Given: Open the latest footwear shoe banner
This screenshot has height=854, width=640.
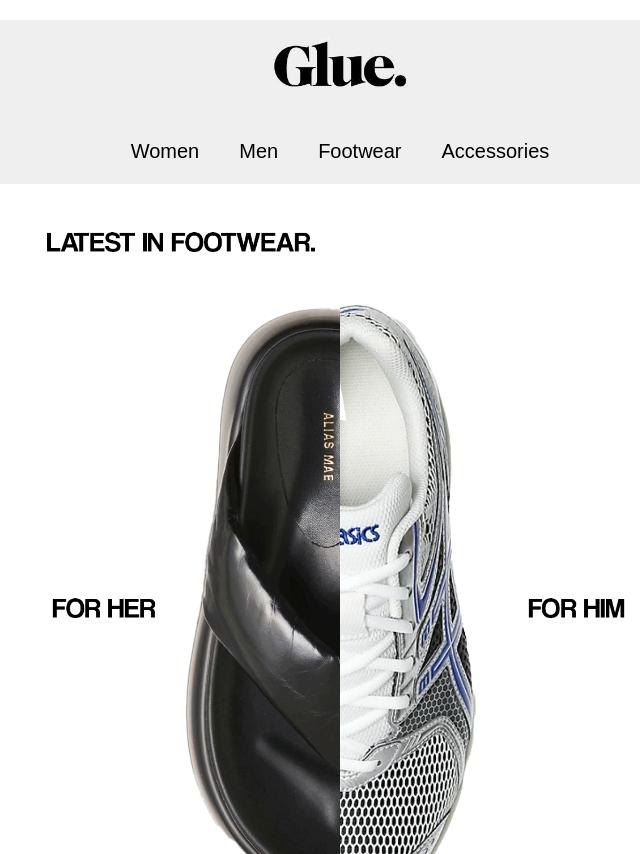Looking at the screenshot, I should coord(339,580).
